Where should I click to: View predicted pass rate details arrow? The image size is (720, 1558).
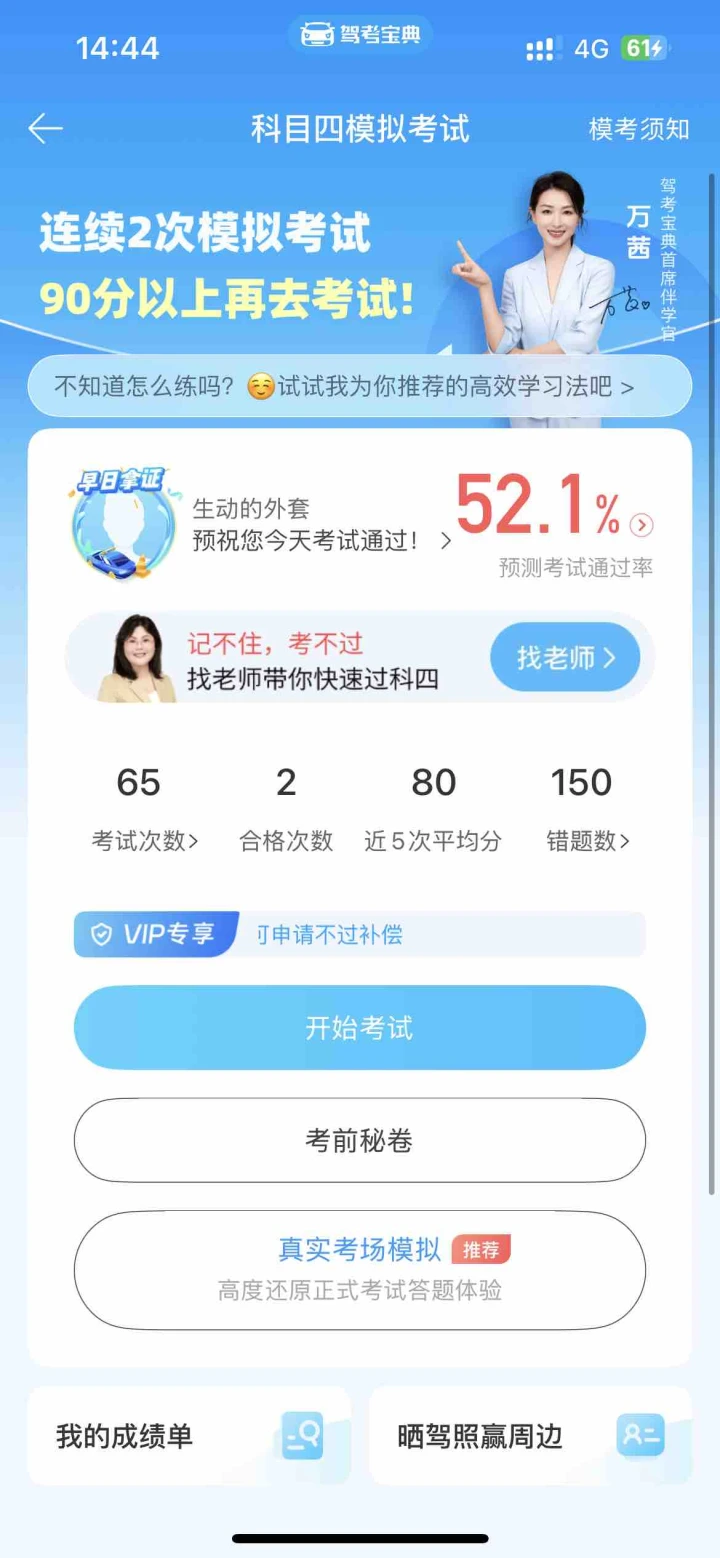tap(642, 525)
